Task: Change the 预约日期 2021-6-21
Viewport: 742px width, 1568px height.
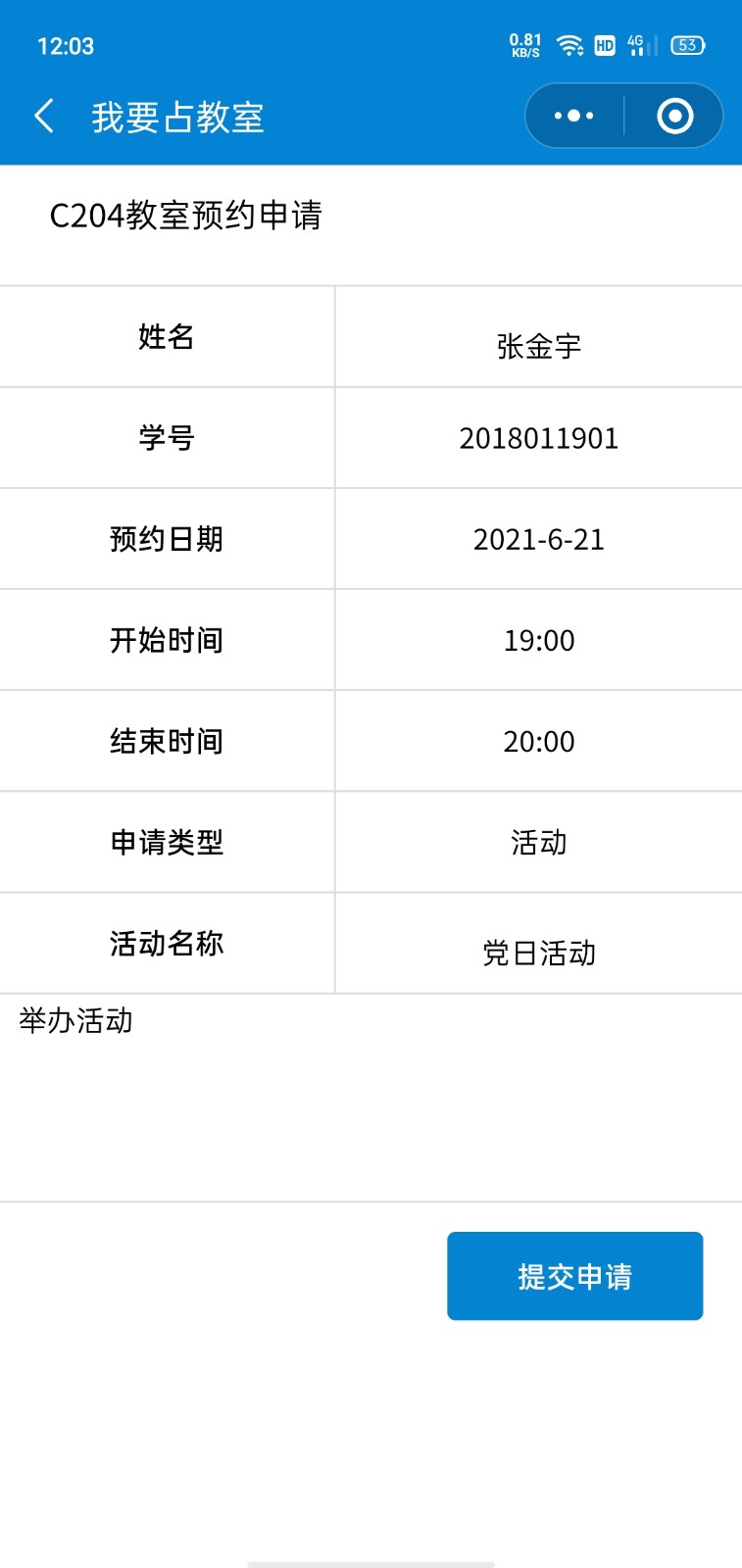Action: point(538,539)
